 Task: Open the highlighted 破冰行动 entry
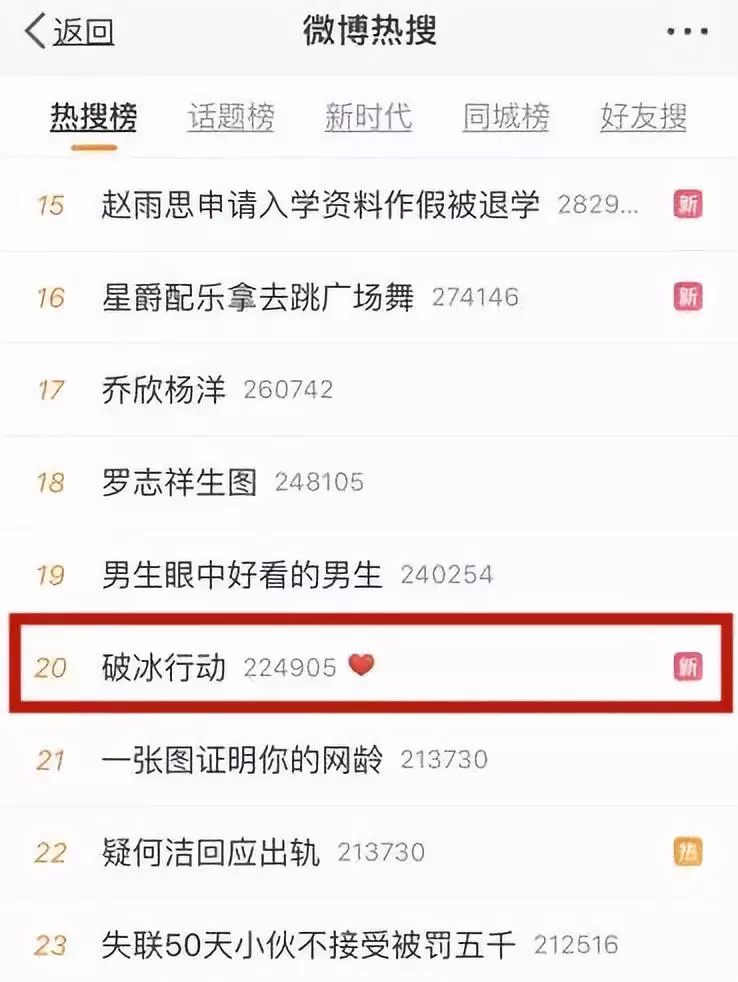coord(165,666)
